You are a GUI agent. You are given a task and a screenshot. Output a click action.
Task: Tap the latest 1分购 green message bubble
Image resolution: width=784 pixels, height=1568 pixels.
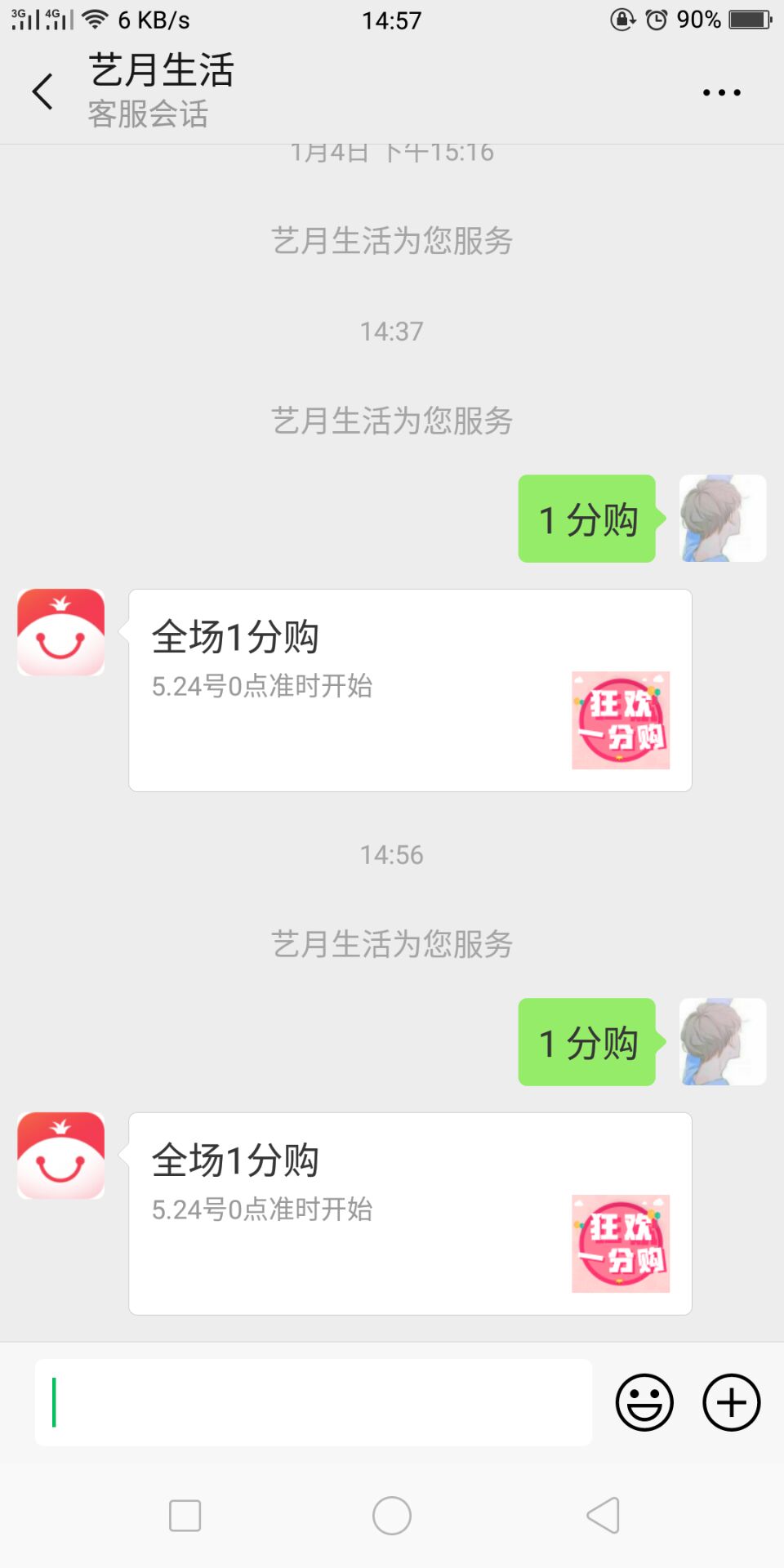(586, 1042)
